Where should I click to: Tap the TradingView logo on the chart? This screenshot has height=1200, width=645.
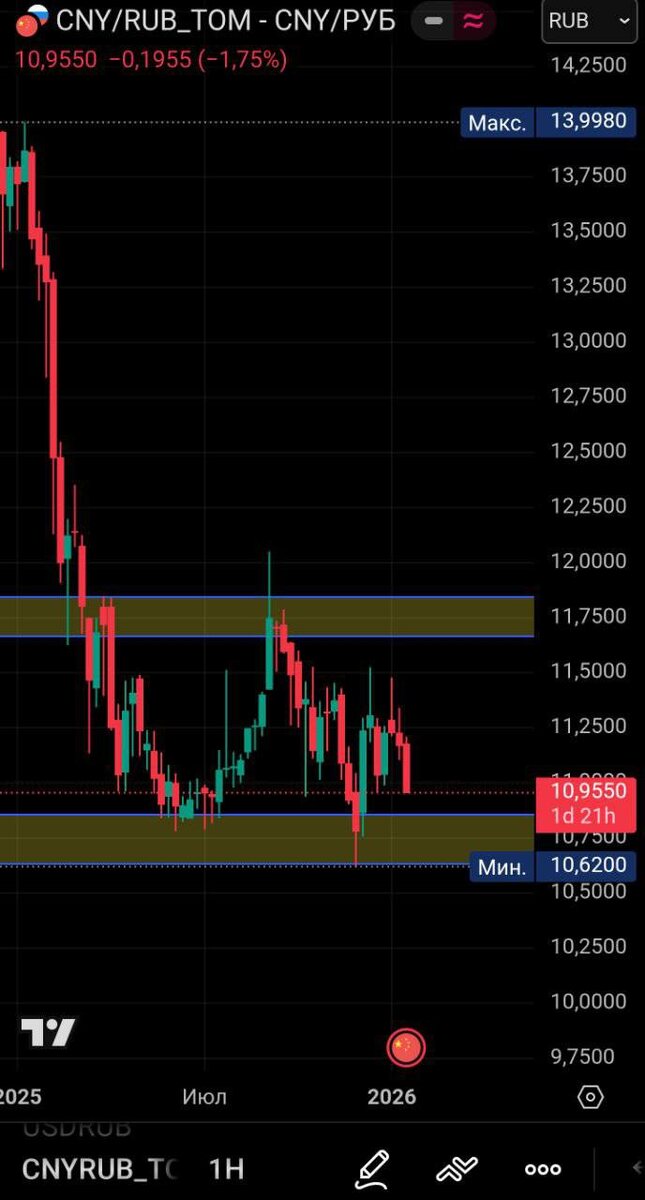48,1032
